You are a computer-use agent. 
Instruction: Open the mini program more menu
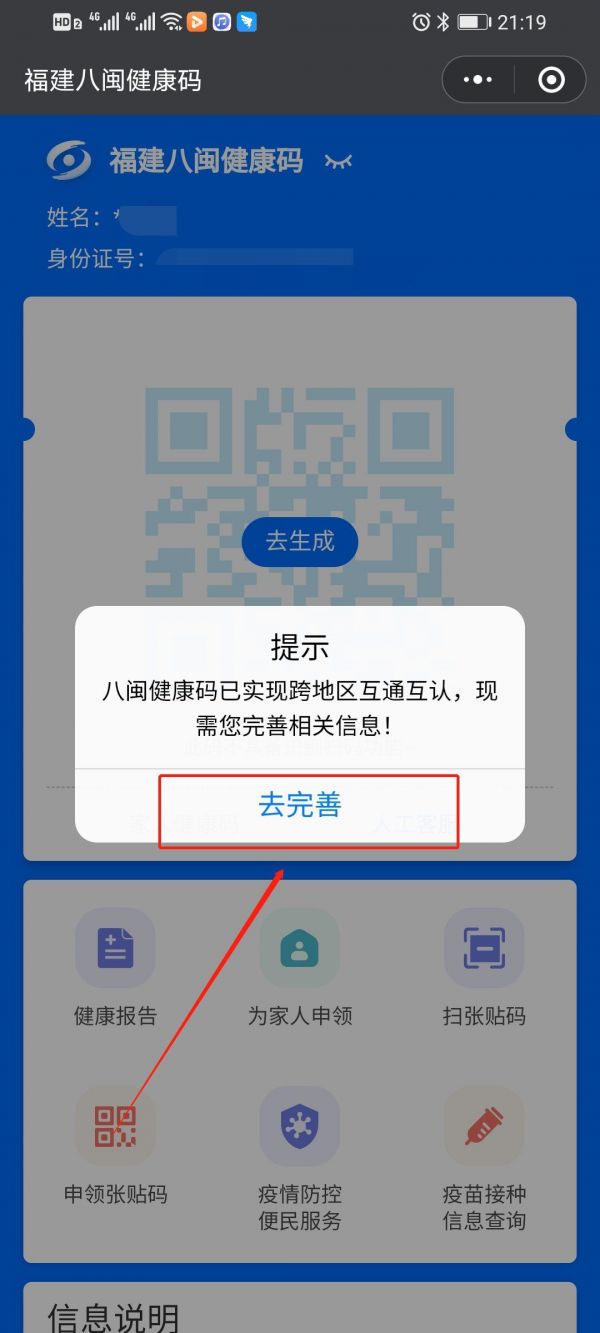pos(478,80)
